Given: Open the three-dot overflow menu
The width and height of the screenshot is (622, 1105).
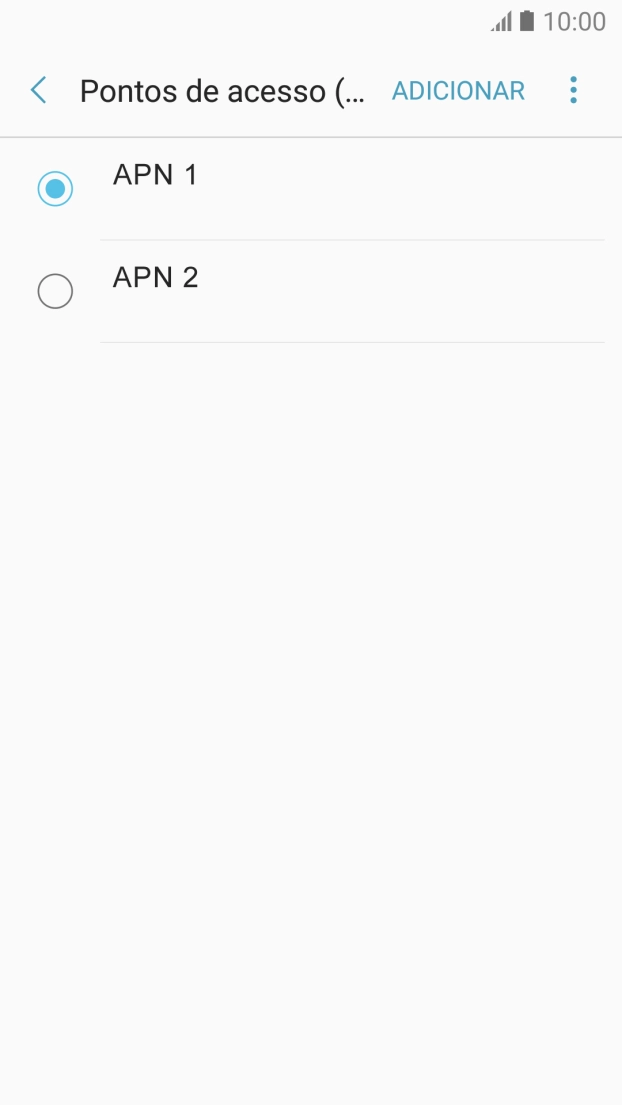Looking at the screenshot, I should tap(573, 90).
